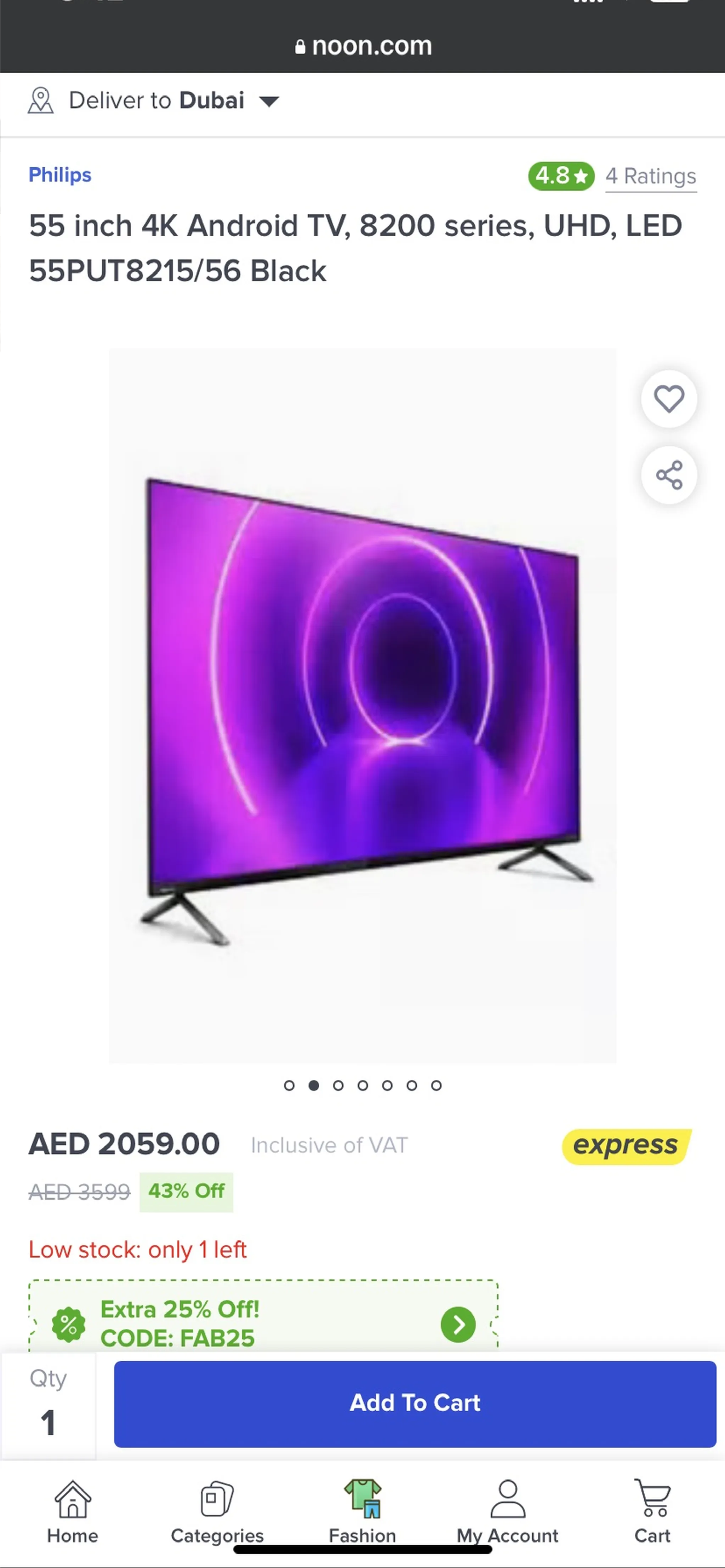Change the Deliver to Dubai location
Viewport: 725px width, 1568px height.
(x=154, y=101)
